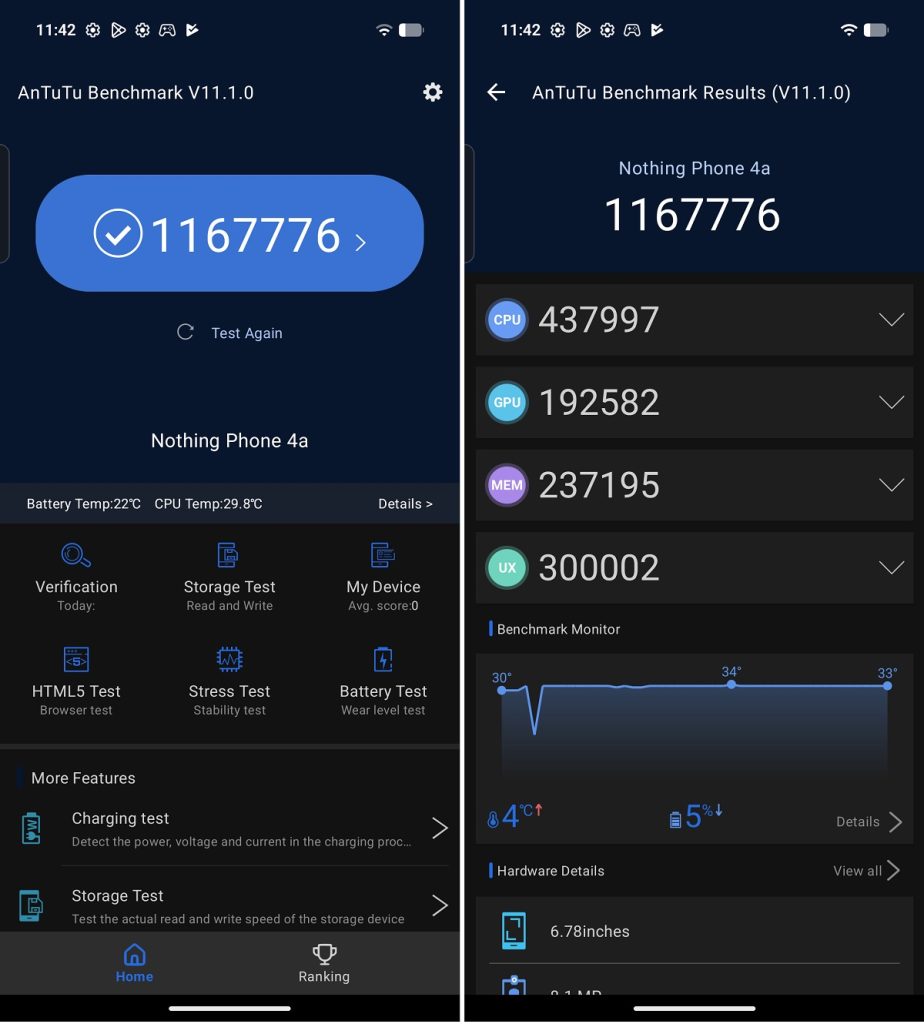Switch to the Home tab
924x1024 pixels.
[x=134, y=964]
